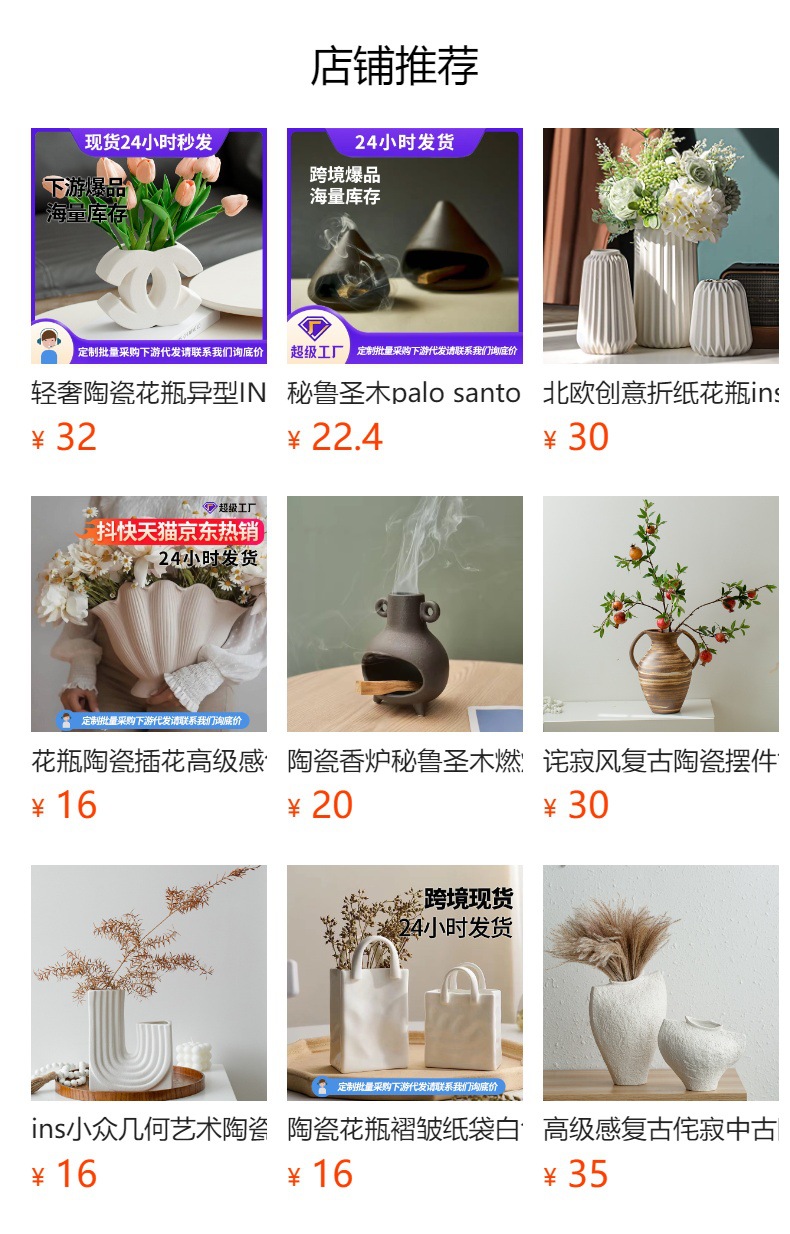View the 秘鲁圣木 palo santo burner ¥22.4

[404, 246]
